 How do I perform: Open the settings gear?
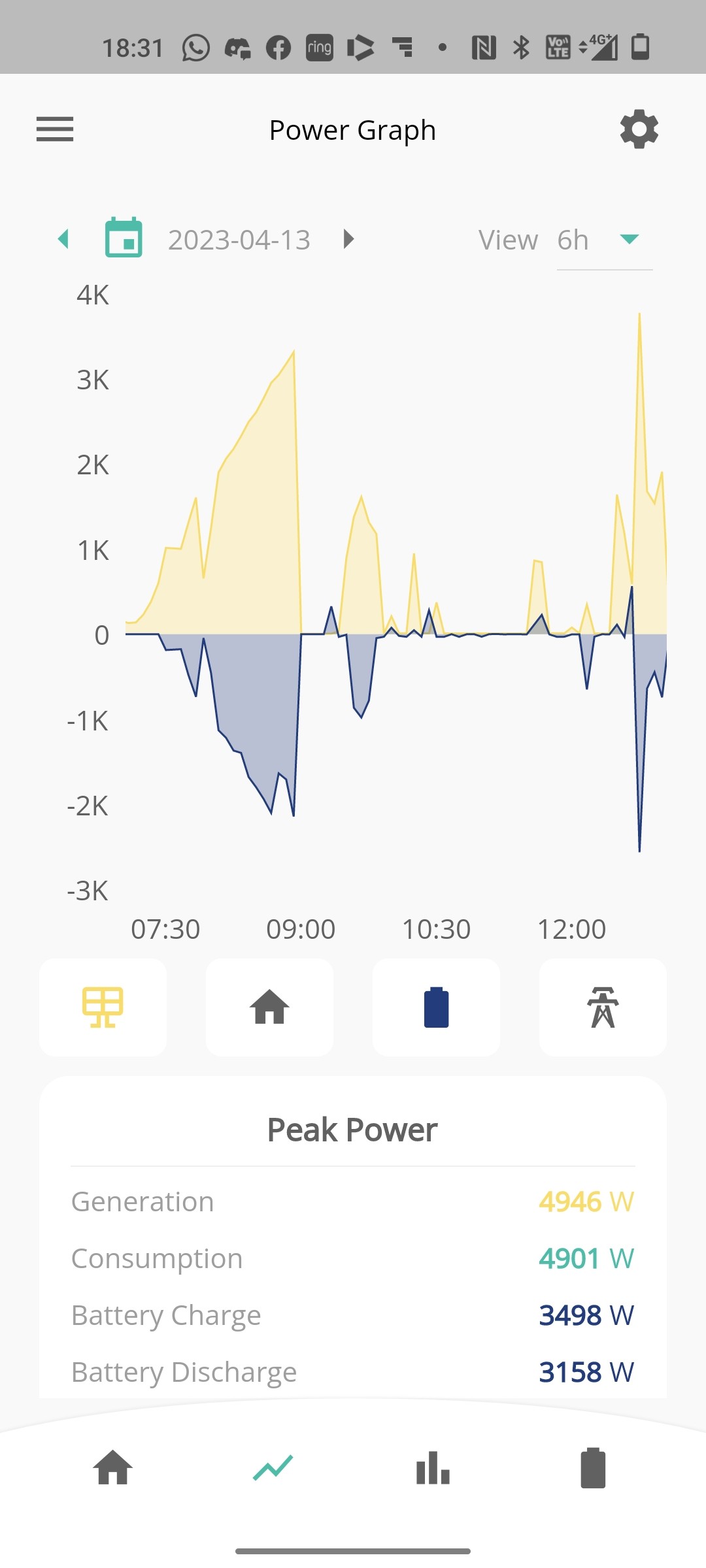pyautogui.click(x=639, y=129)
